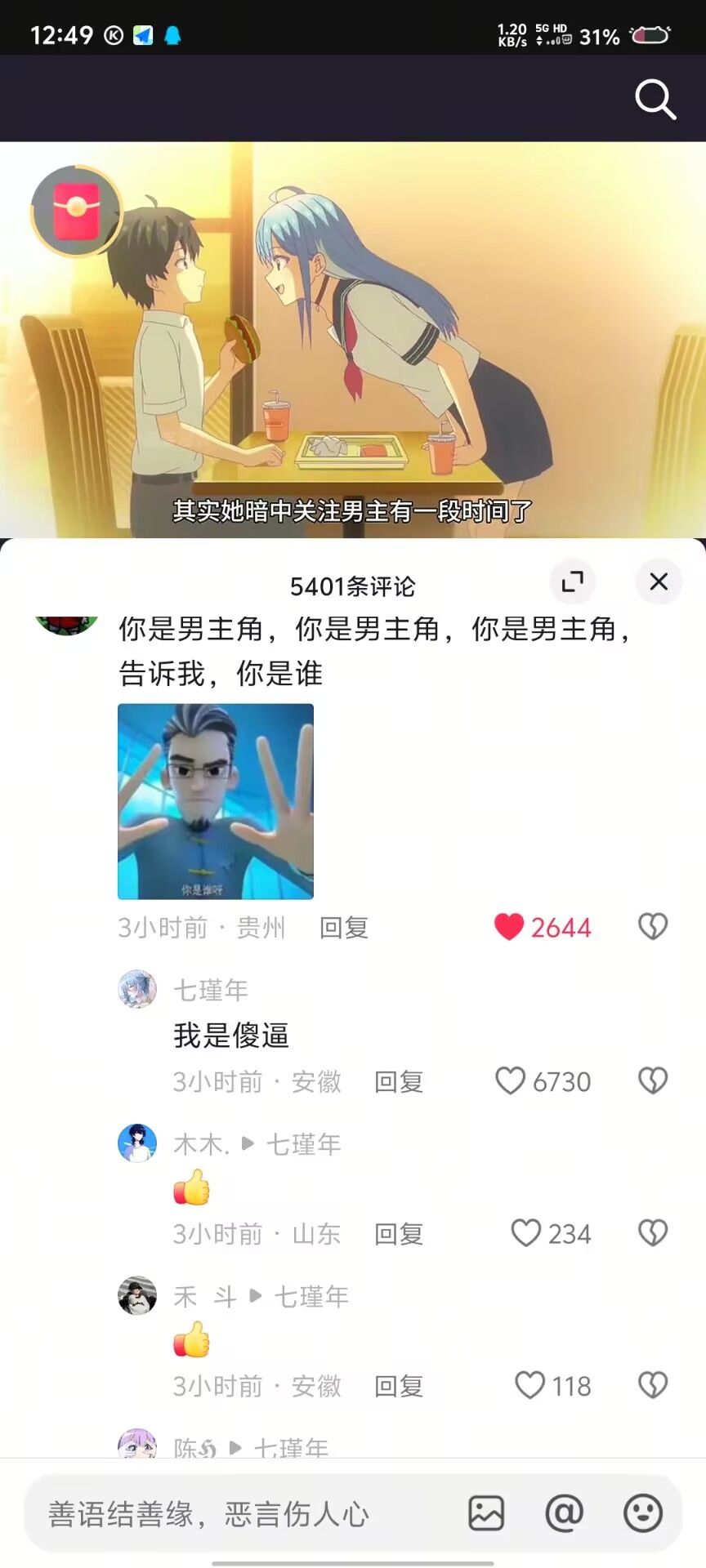
Task: Close the comments panel
Action: pos(659,581)
